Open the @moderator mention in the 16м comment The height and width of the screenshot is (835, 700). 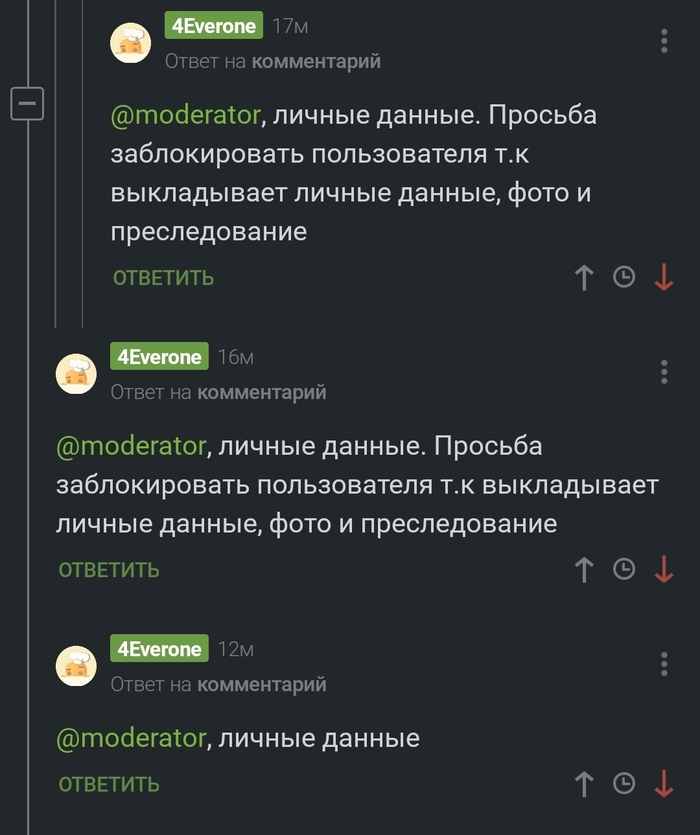click(x=131, y=446)
